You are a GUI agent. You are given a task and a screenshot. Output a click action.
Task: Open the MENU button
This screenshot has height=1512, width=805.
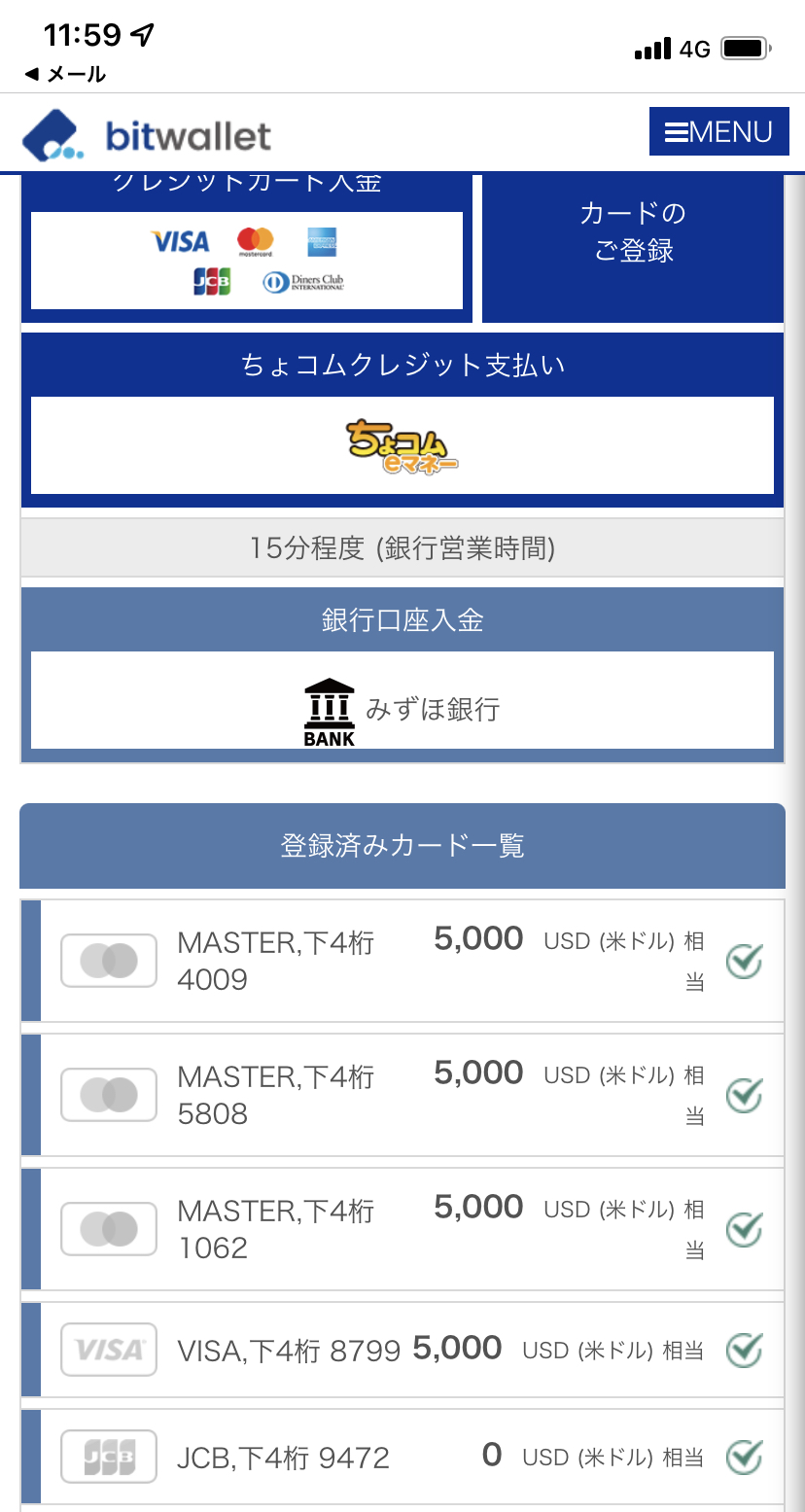[718, 131]
